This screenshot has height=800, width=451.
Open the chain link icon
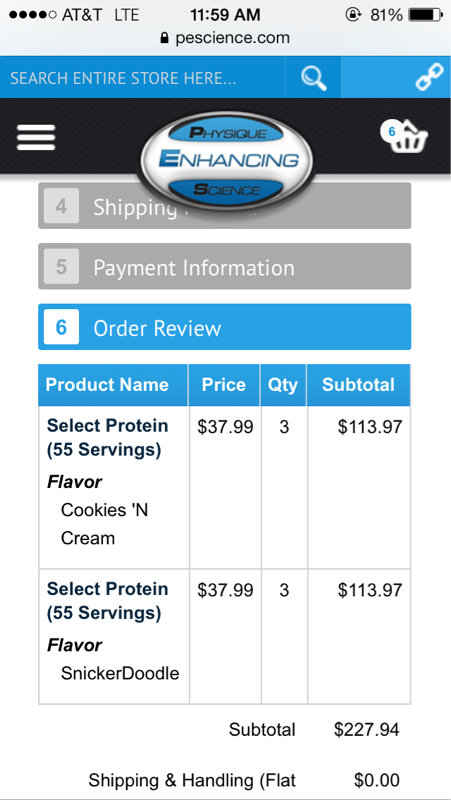[428, 78]
